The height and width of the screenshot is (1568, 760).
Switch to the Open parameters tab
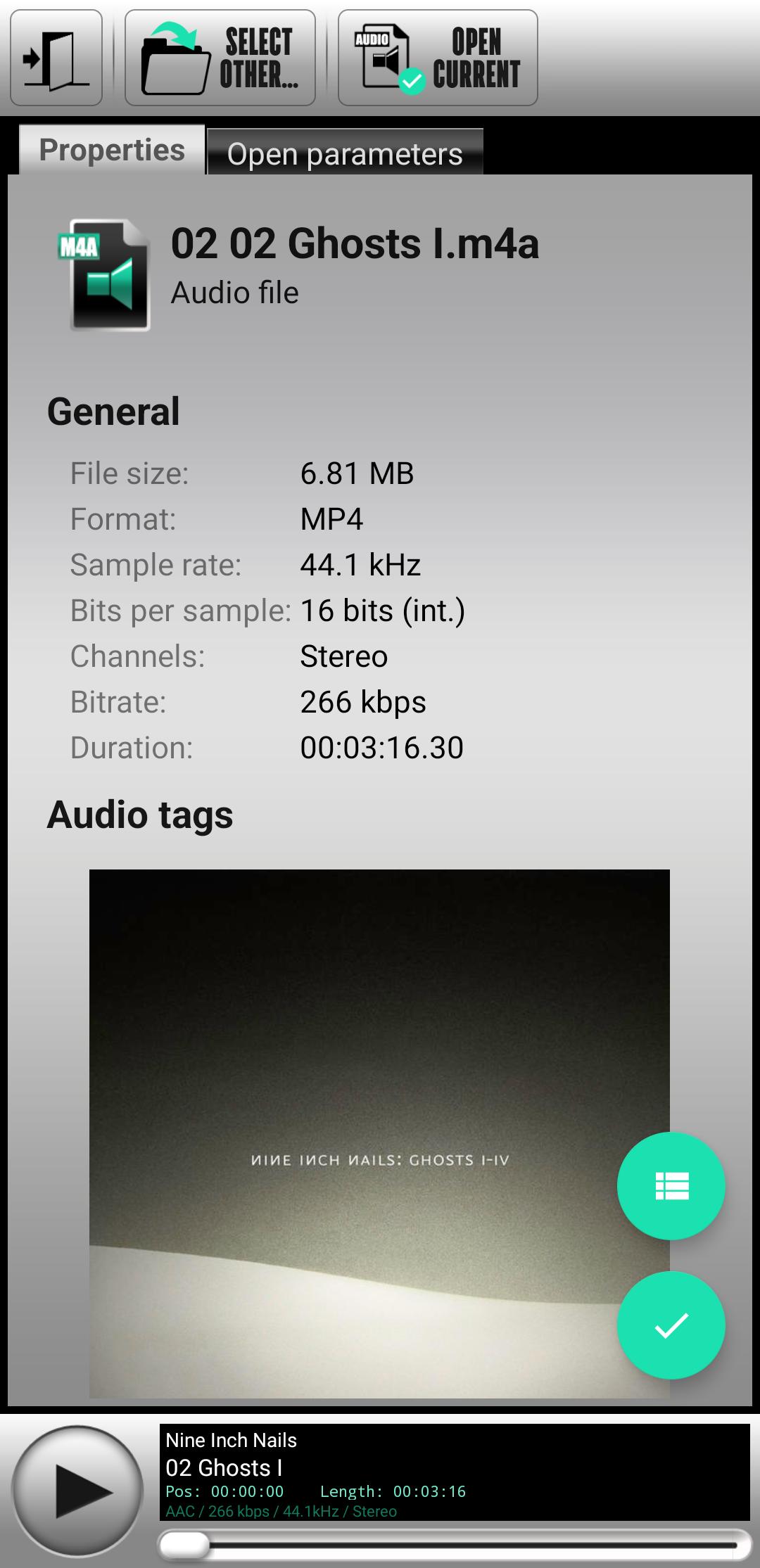click(345, 153)
